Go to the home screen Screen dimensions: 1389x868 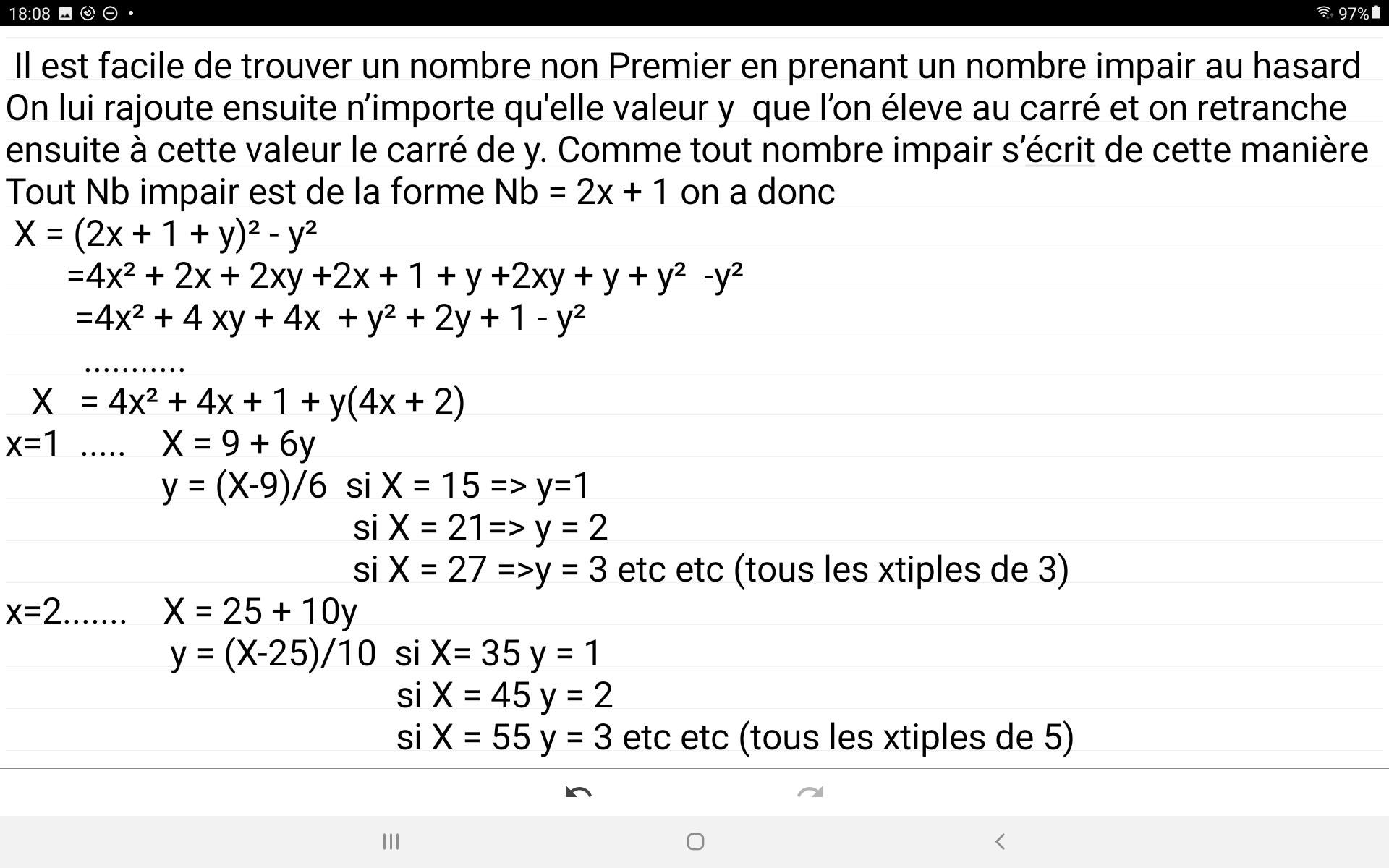pos(695,841)
